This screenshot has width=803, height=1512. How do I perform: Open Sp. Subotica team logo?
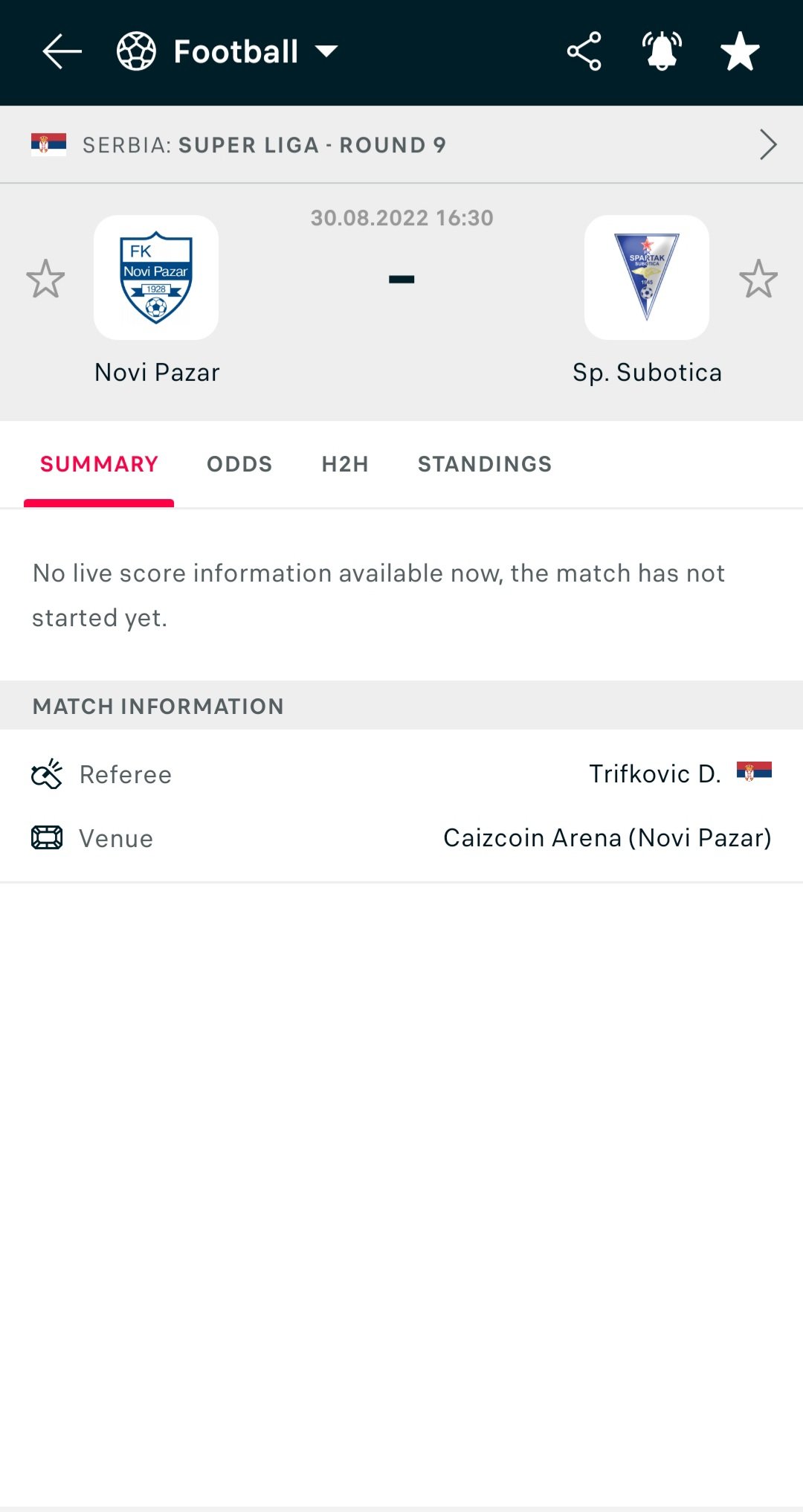click(x=647, y=277)
